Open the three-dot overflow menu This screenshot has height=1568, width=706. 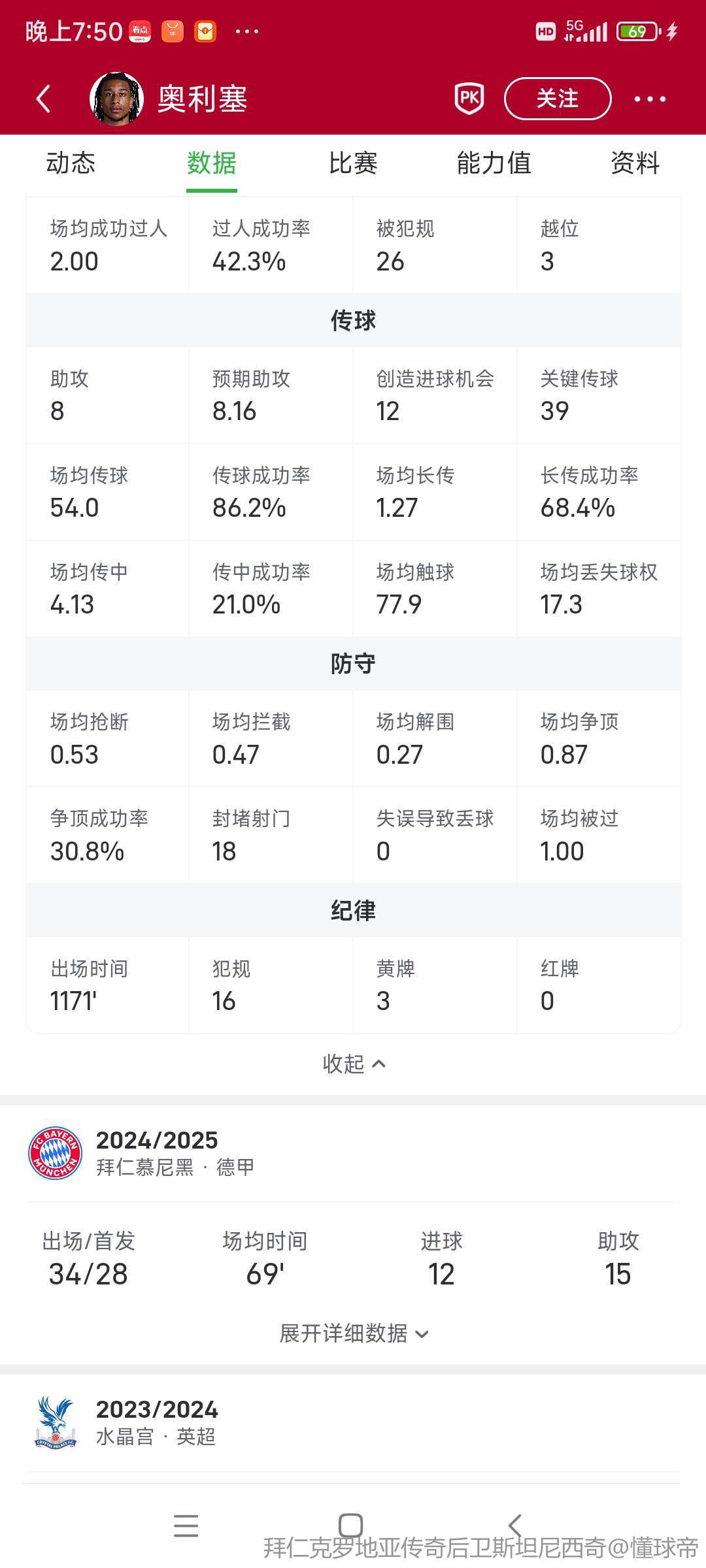click(x=650, y=99)
